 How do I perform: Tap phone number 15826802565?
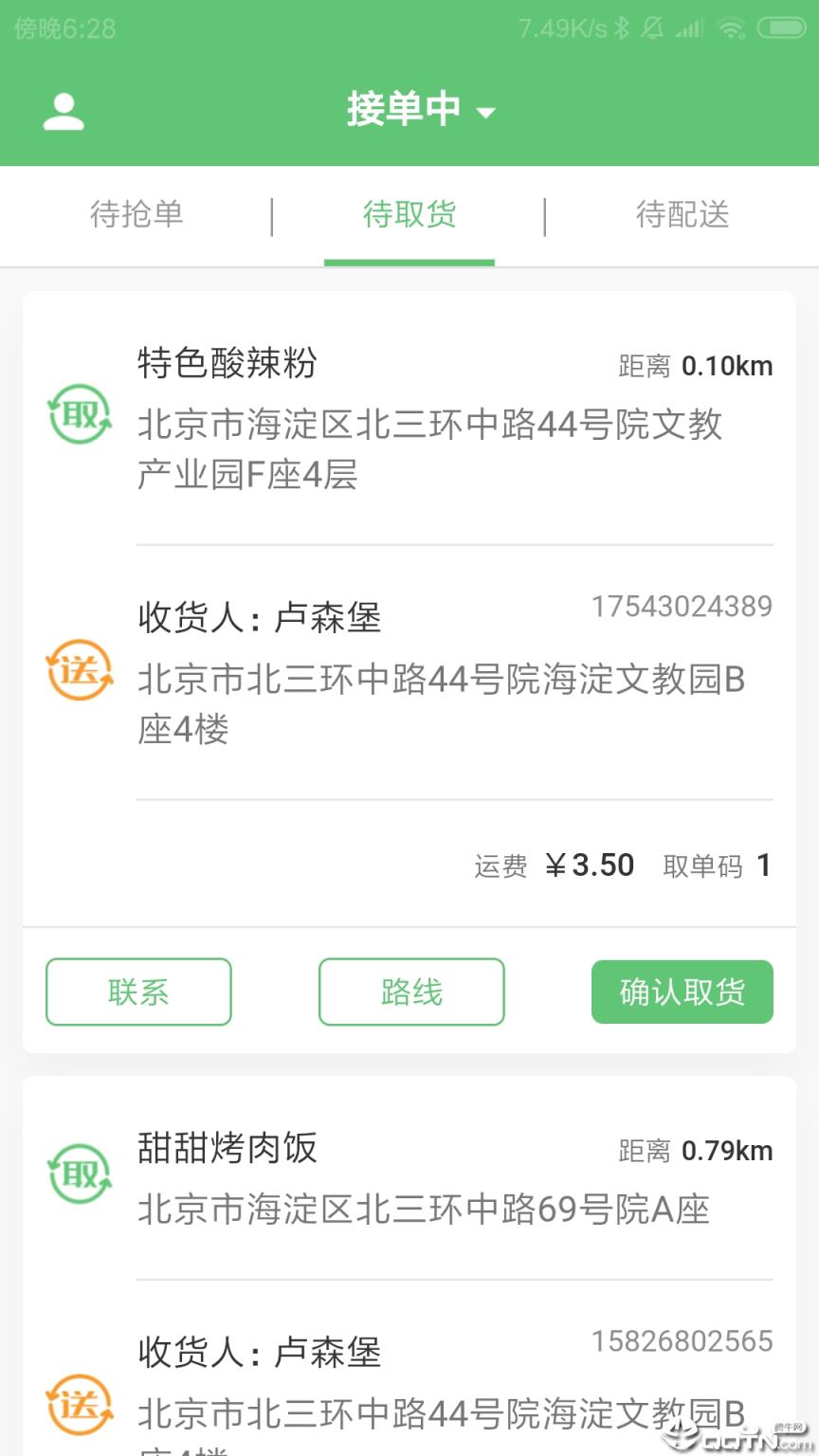point(681,1340)
